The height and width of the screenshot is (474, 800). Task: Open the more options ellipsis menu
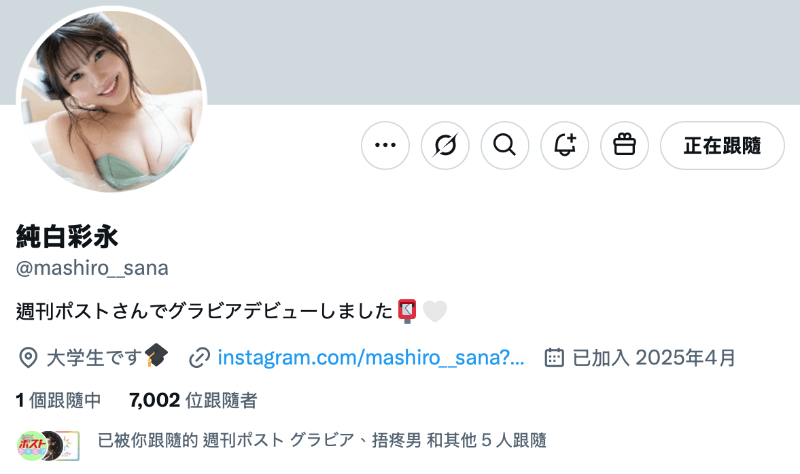click(385, 145)
